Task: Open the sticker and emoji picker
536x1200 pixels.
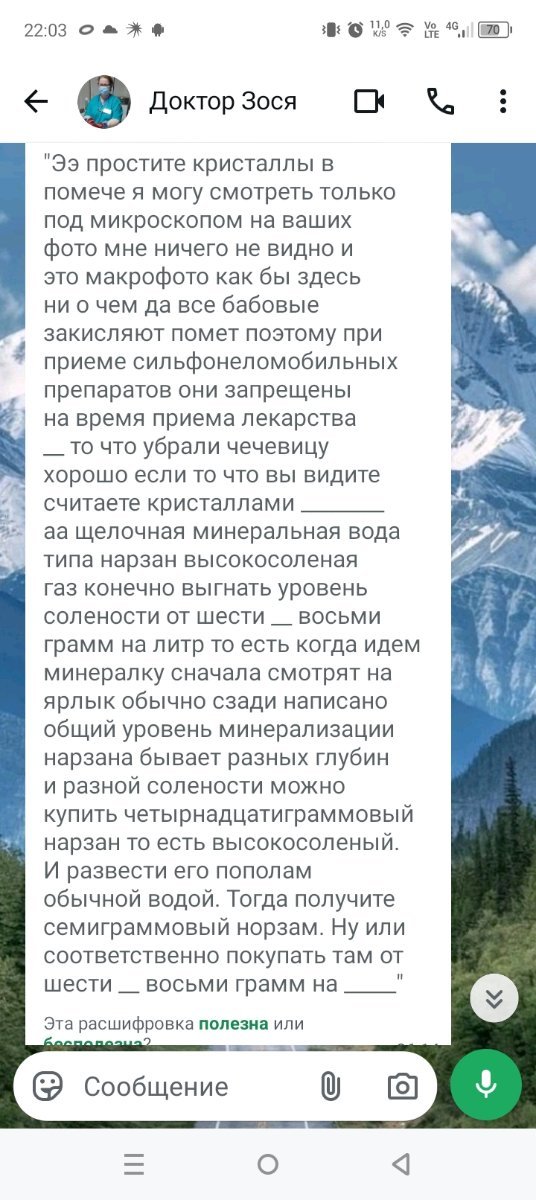Action: 47,1086
